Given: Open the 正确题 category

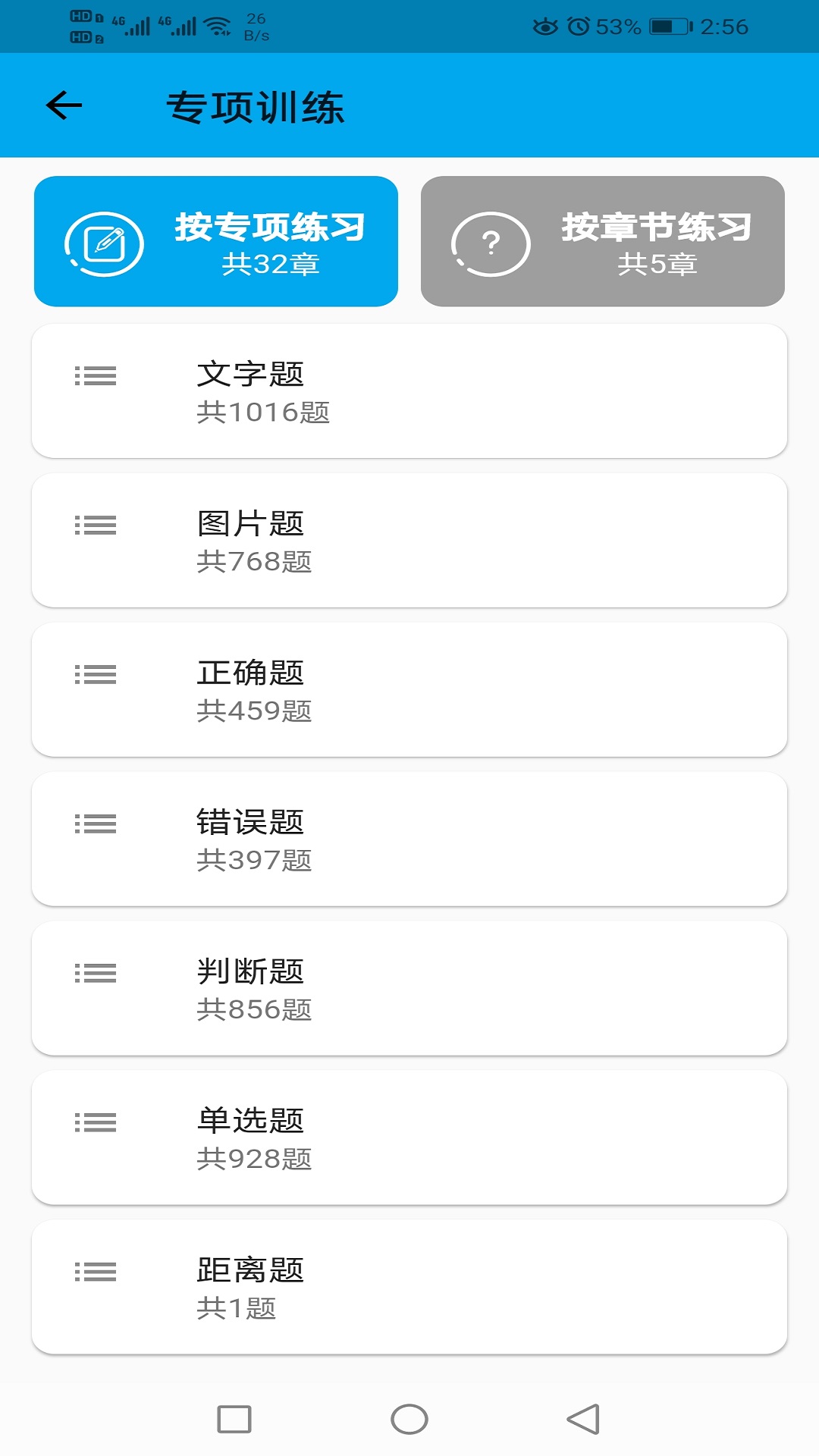Looking at the screenshot, I should 409,690.
